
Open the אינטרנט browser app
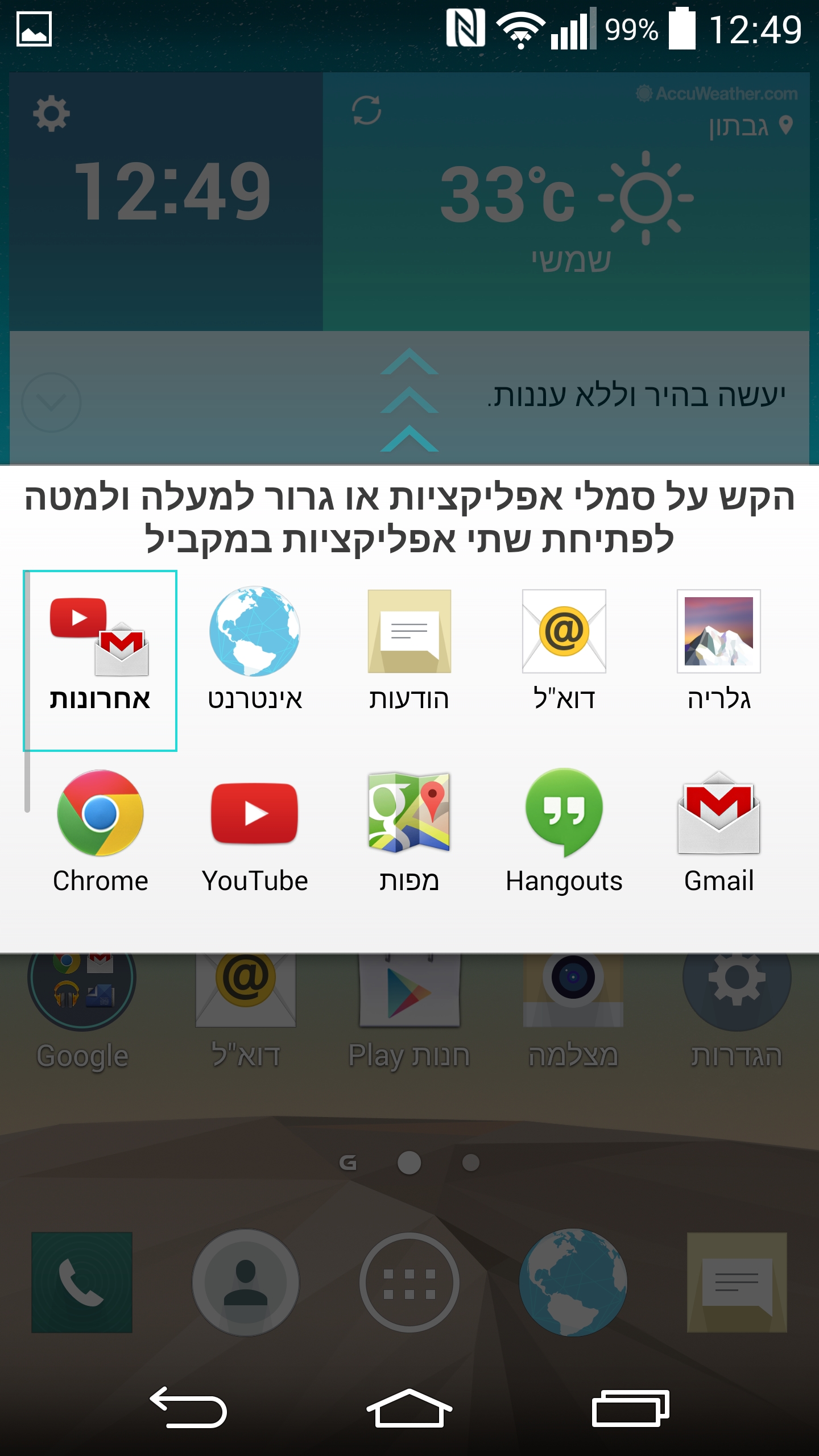coord(255,648)
